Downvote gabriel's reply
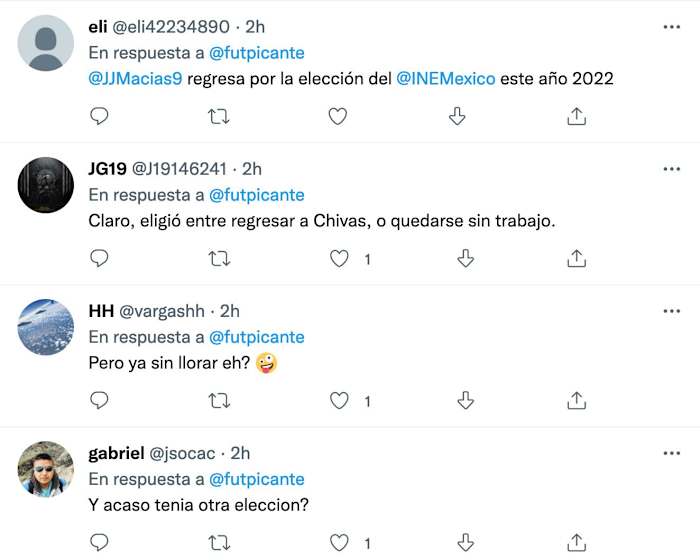 click(x=465, y=543)
